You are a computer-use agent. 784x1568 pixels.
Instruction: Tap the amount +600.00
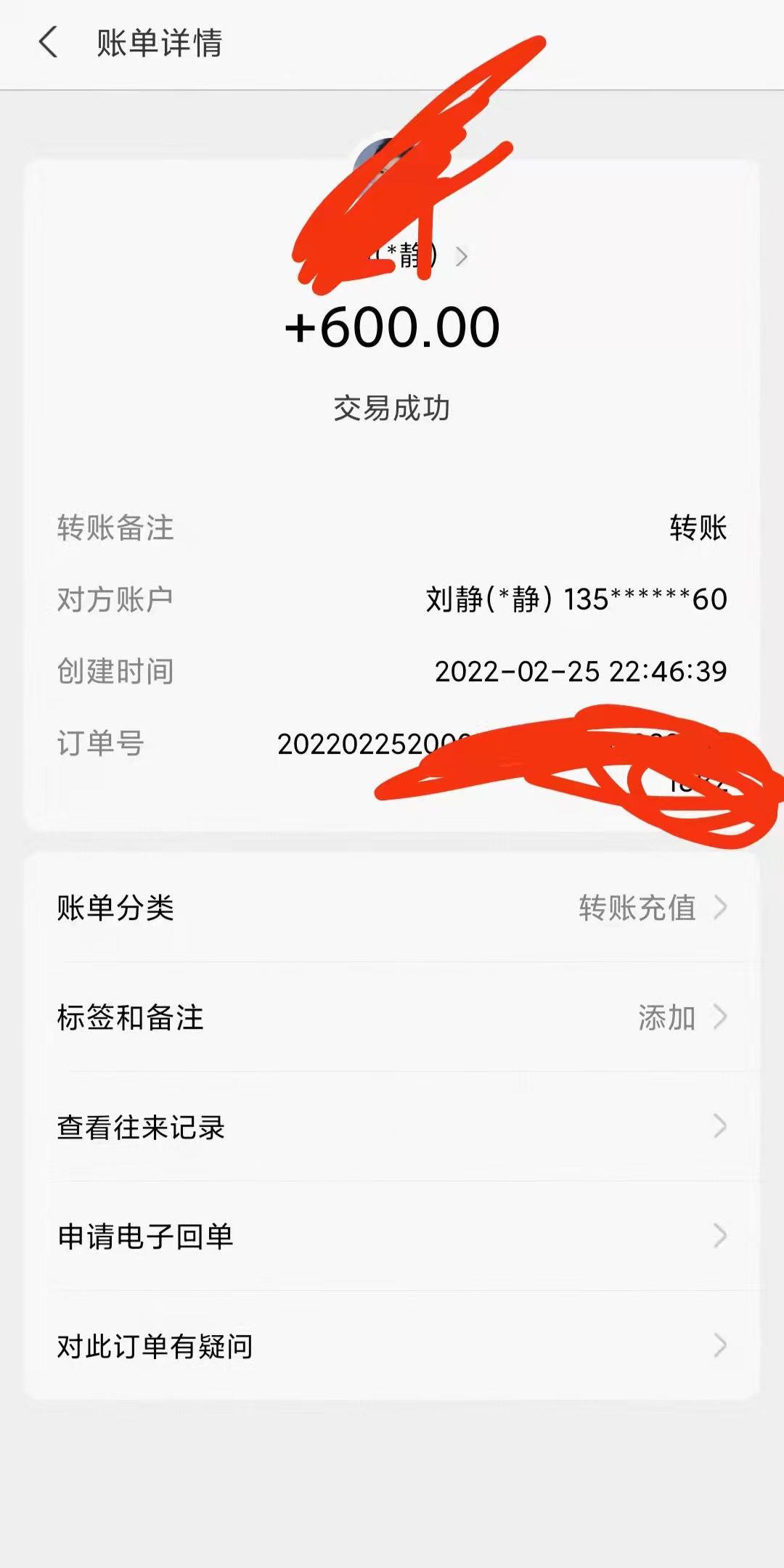[x=392, y=326]
